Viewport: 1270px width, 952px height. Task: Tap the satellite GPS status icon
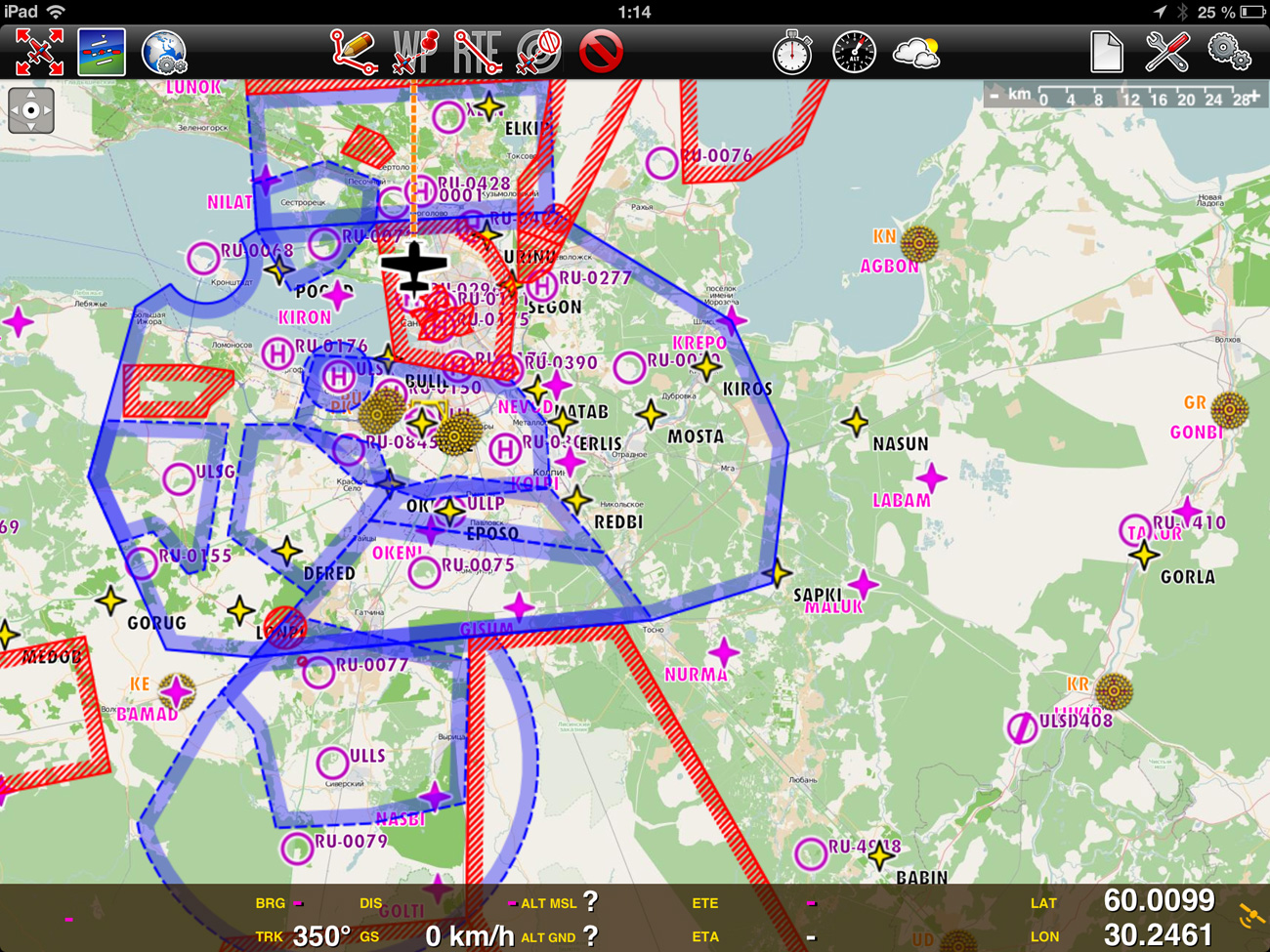click(x=1249, y=917)
